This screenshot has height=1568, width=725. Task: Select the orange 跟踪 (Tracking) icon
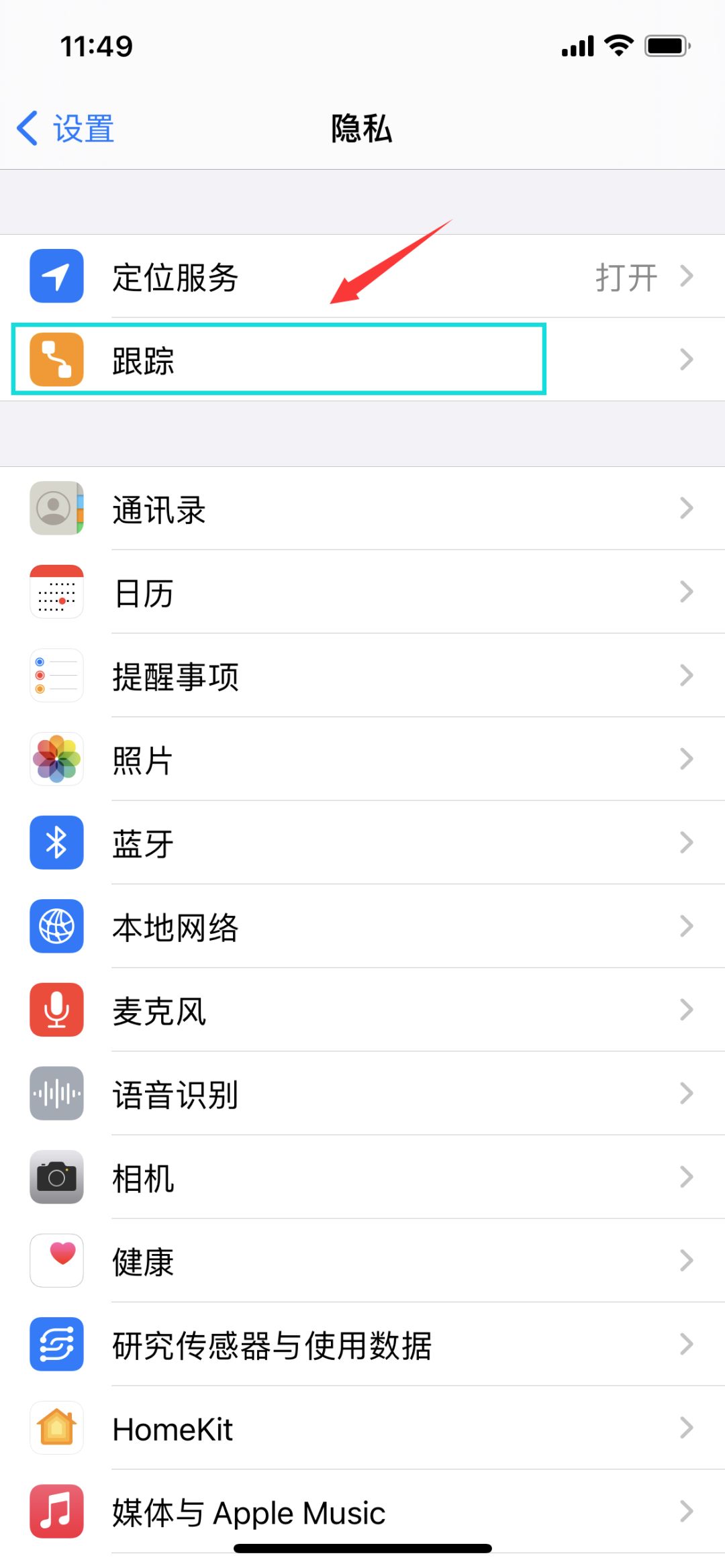coord(56,360)
